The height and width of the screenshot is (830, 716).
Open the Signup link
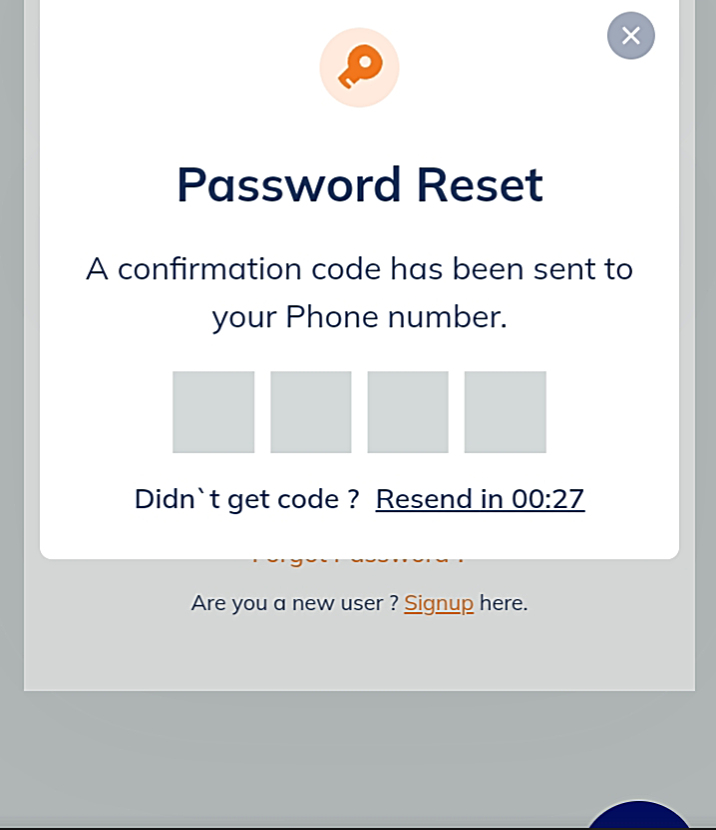click(x=439, y=603)
